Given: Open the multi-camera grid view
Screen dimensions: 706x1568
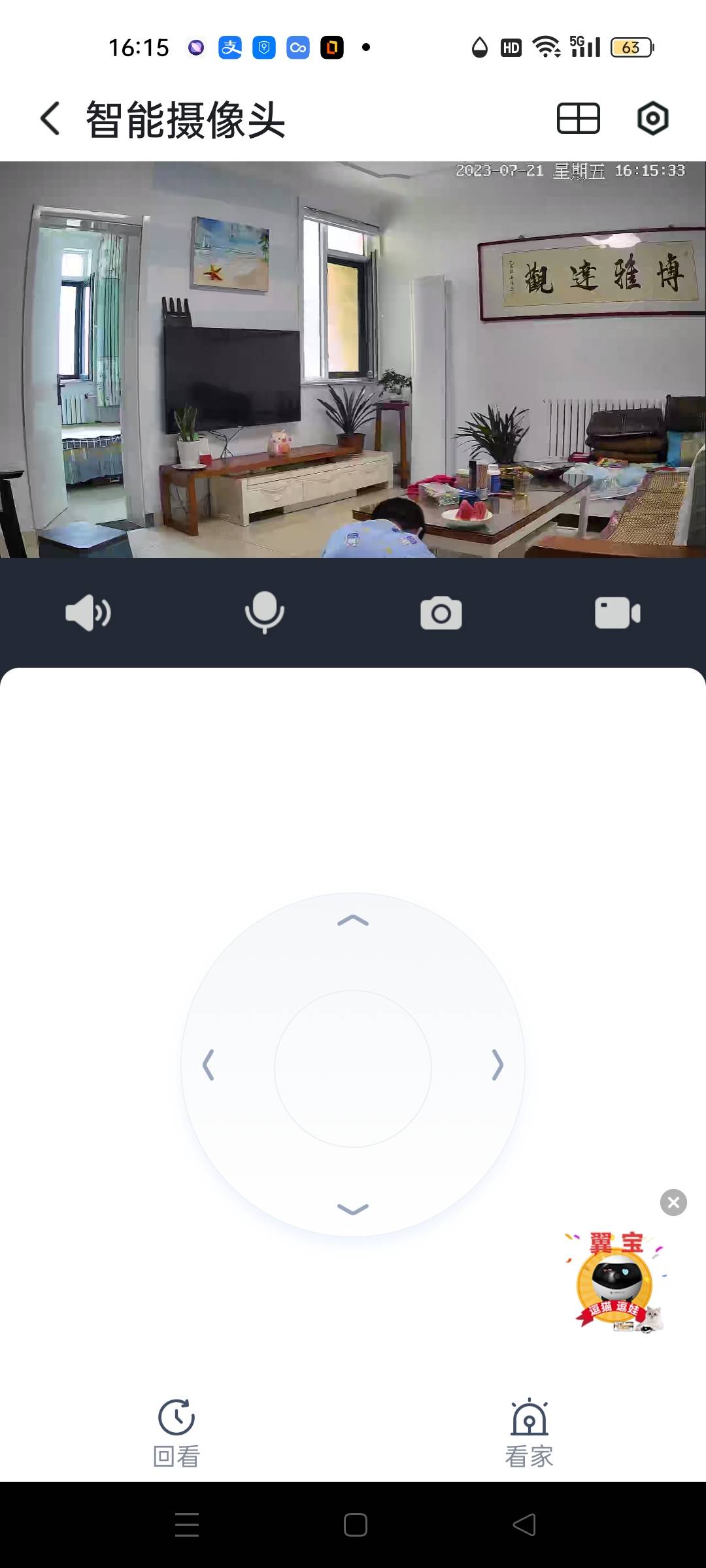Looking at the screenshot, I should point(578,119).
